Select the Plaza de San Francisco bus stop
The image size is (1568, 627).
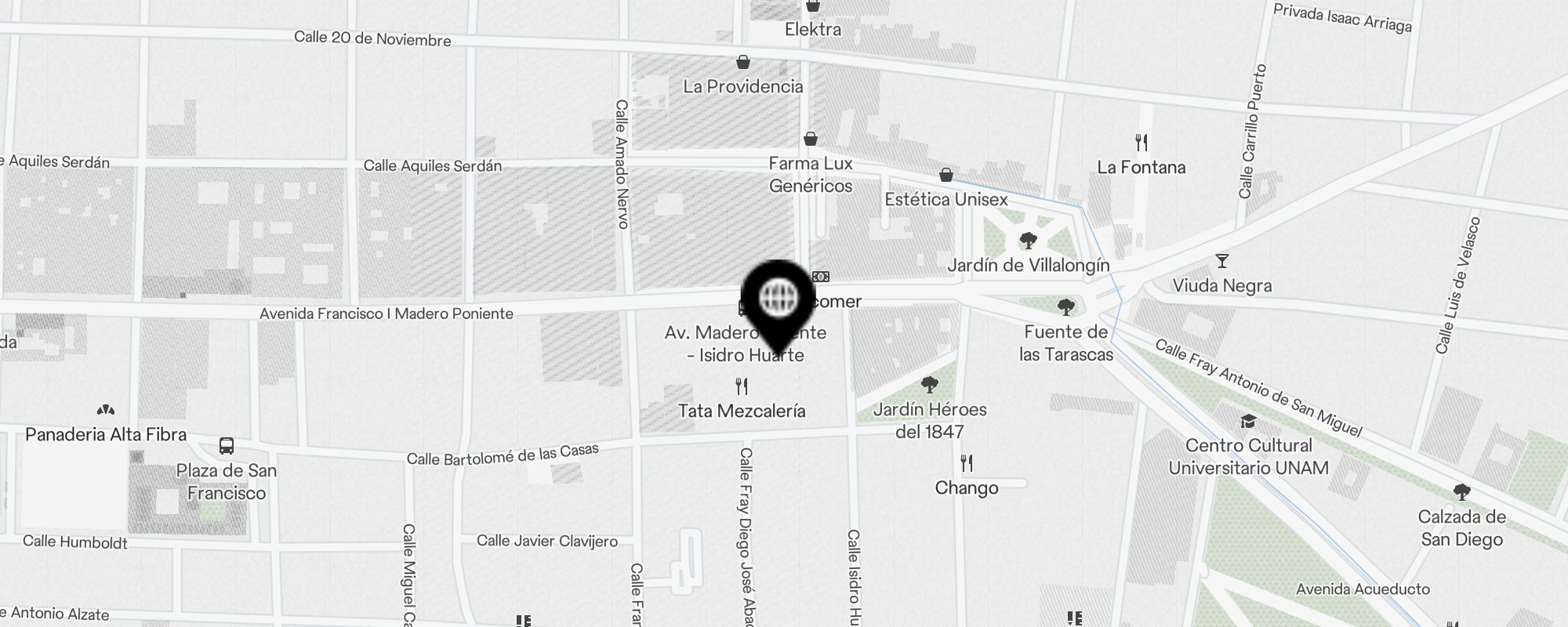[227, 446]
